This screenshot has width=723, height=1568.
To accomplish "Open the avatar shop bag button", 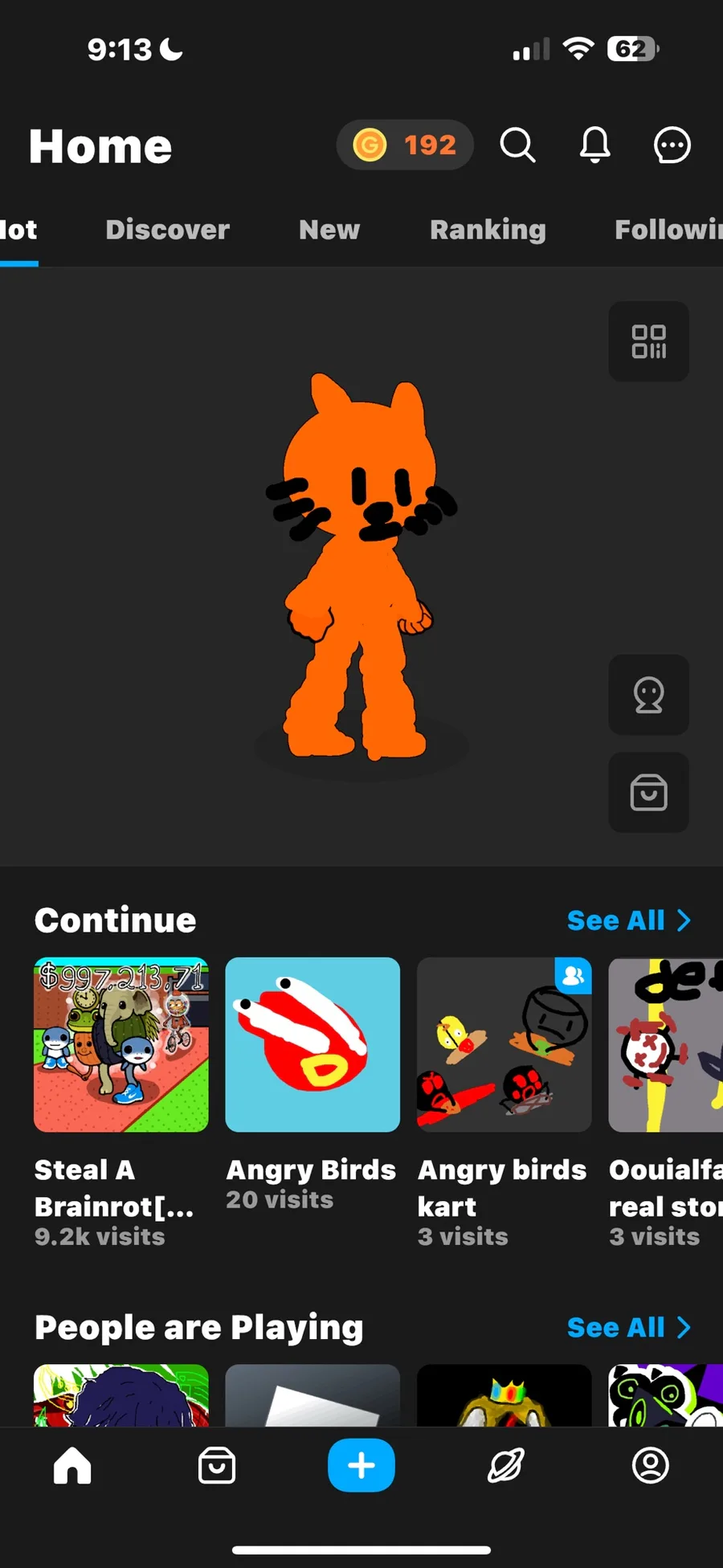I will (649, 793).
